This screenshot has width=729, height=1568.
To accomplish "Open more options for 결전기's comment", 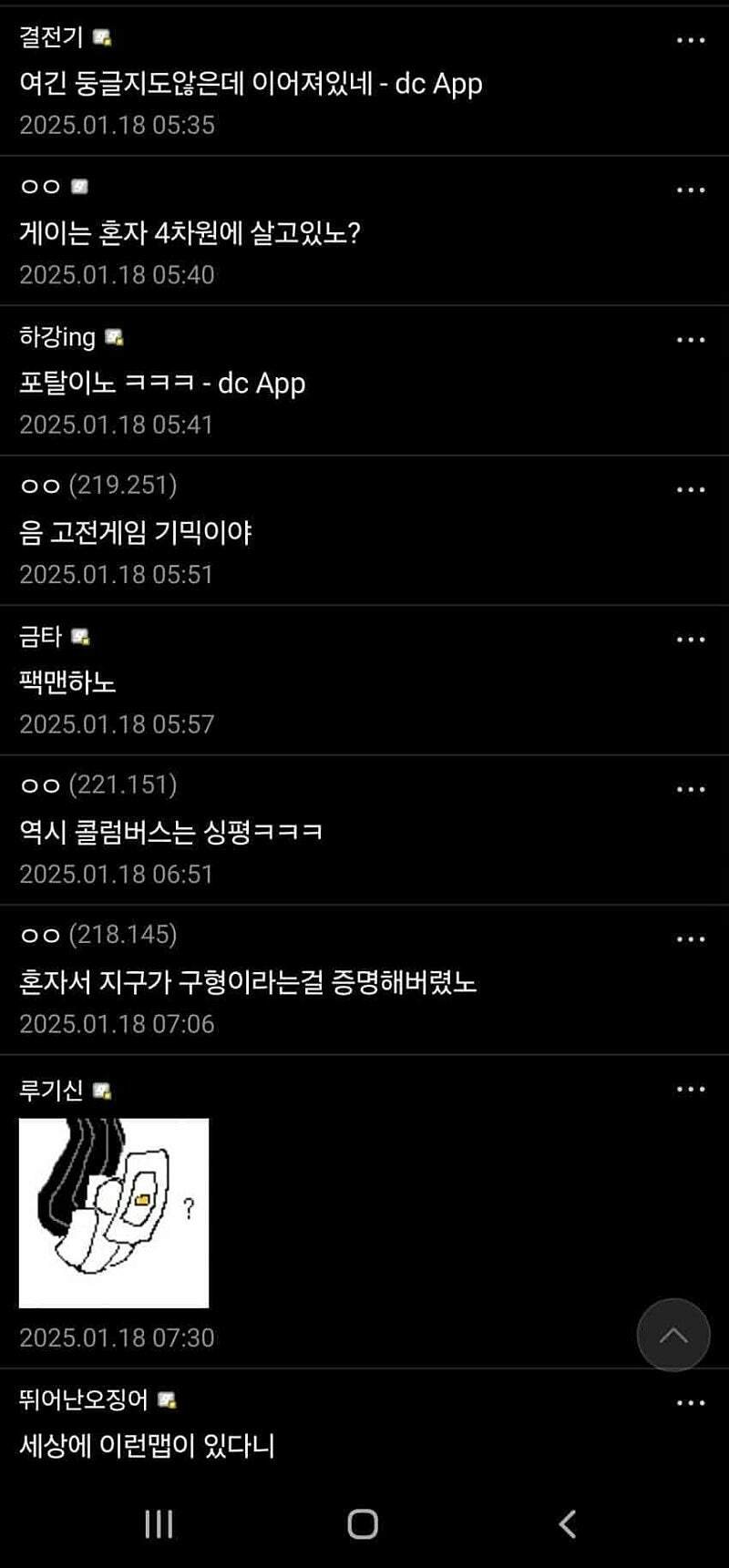I will coord(690,40).
